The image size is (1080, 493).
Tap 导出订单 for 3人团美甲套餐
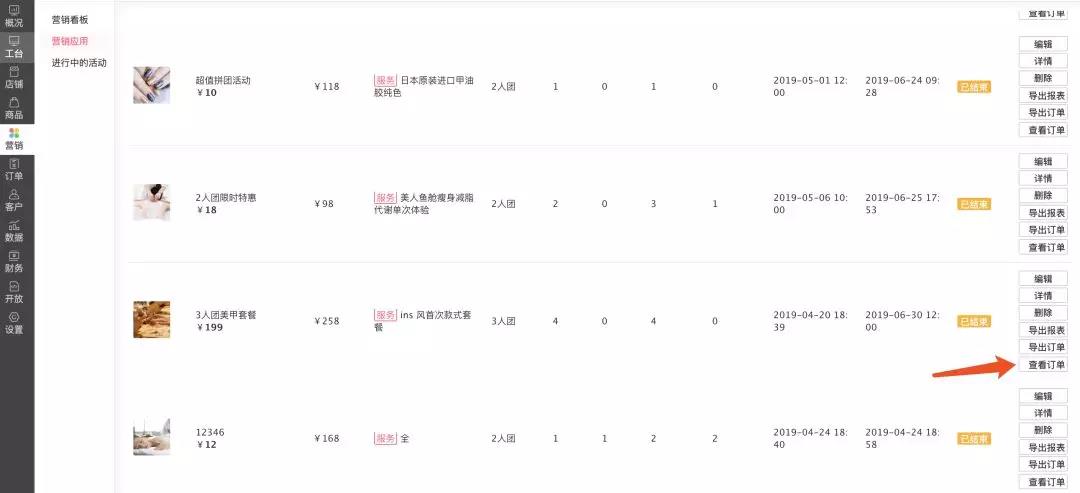[x=1043, y=347]
